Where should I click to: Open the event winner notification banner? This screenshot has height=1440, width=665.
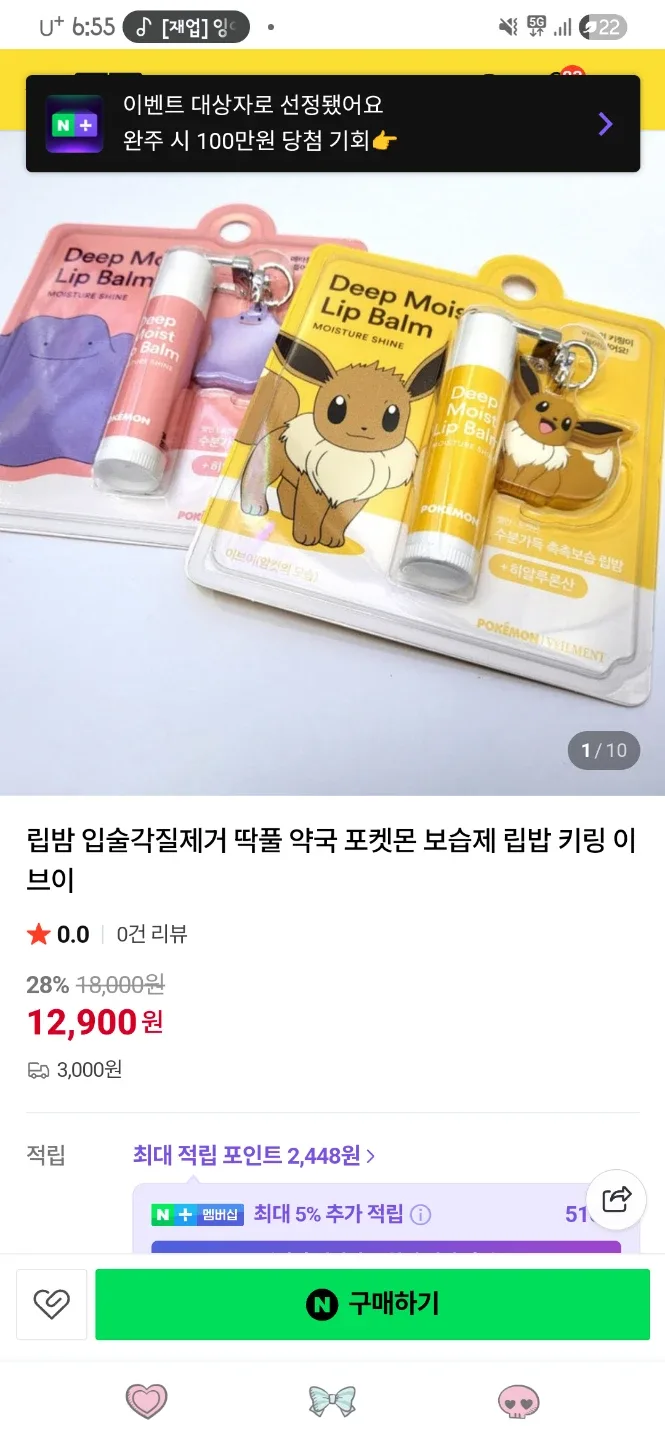click(x=332, y=123)
